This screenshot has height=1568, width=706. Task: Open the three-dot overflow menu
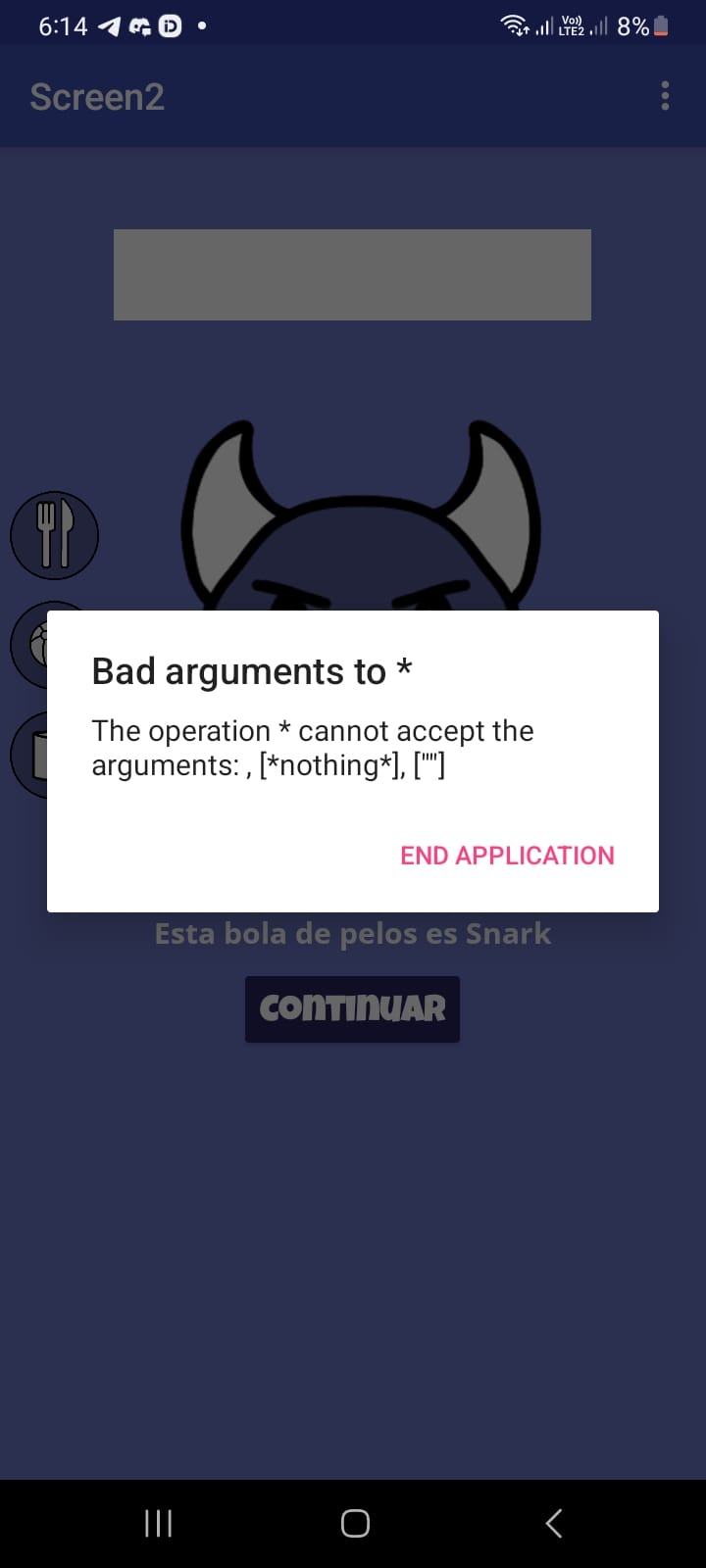point(665,96)
